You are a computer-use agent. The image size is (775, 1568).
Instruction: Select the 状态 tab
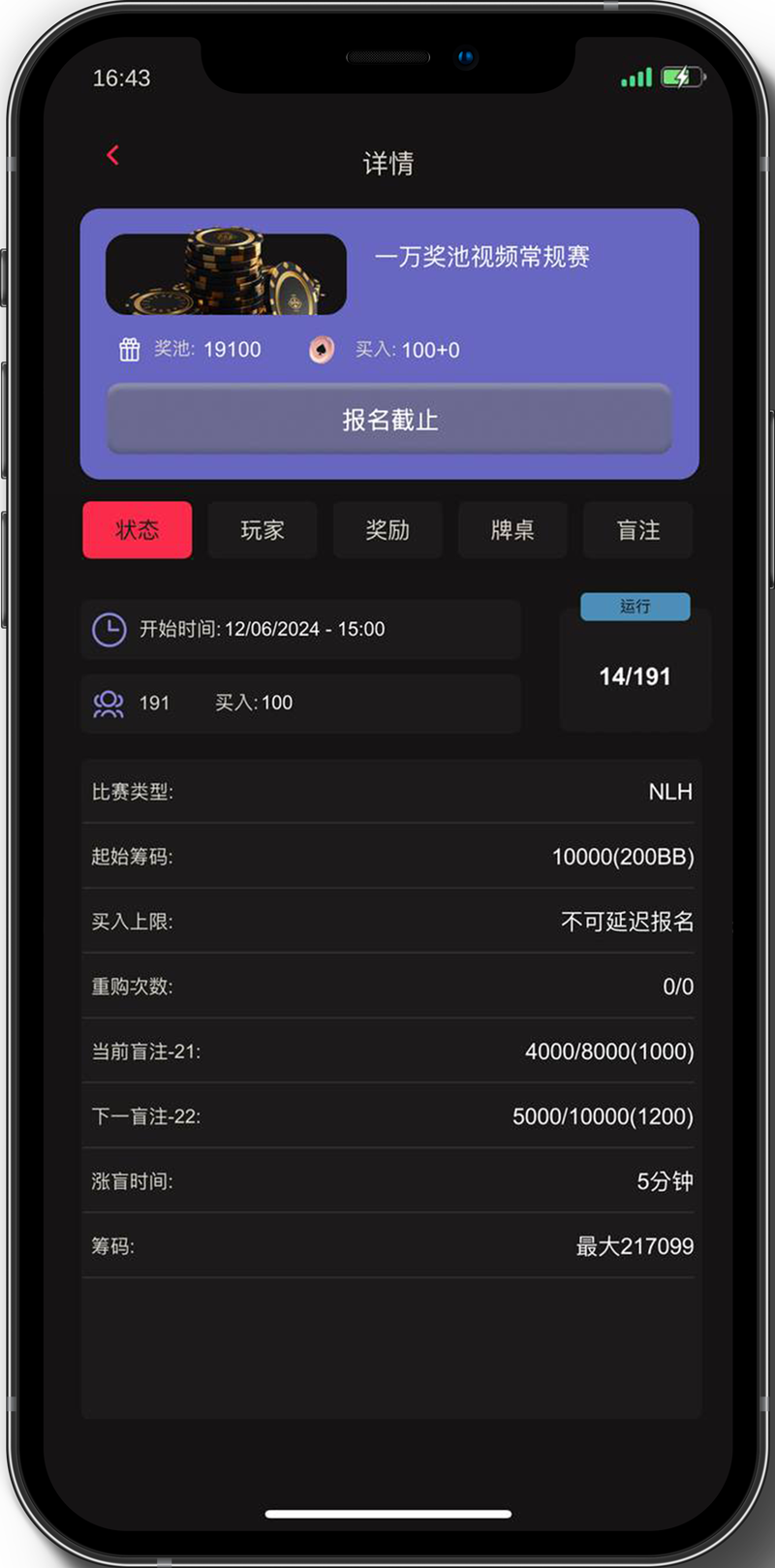pos(138,530)
